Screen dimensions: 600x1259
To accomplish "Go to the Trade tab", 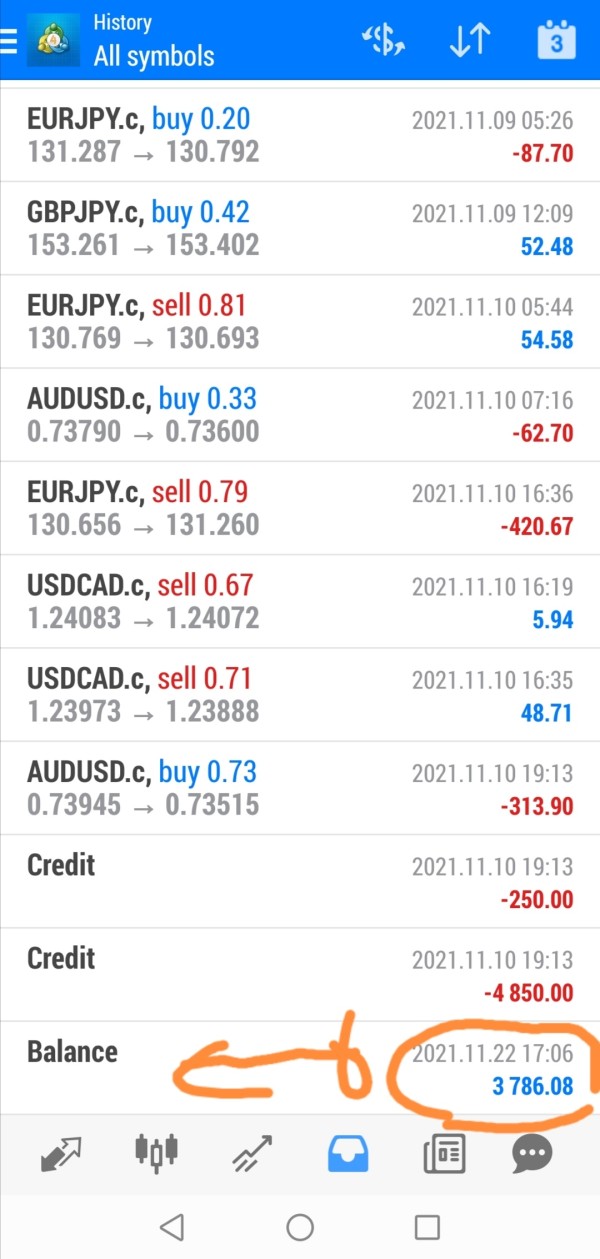I will (x=253, y=1153).
